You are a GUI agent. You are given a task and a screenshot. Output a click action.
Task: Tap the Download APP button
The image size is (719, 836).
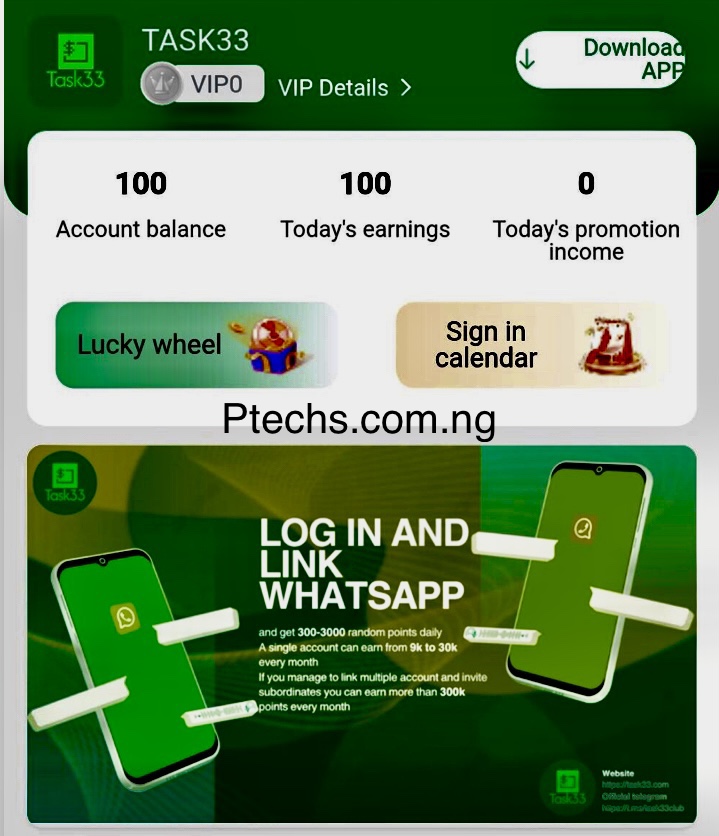[600, 59]
